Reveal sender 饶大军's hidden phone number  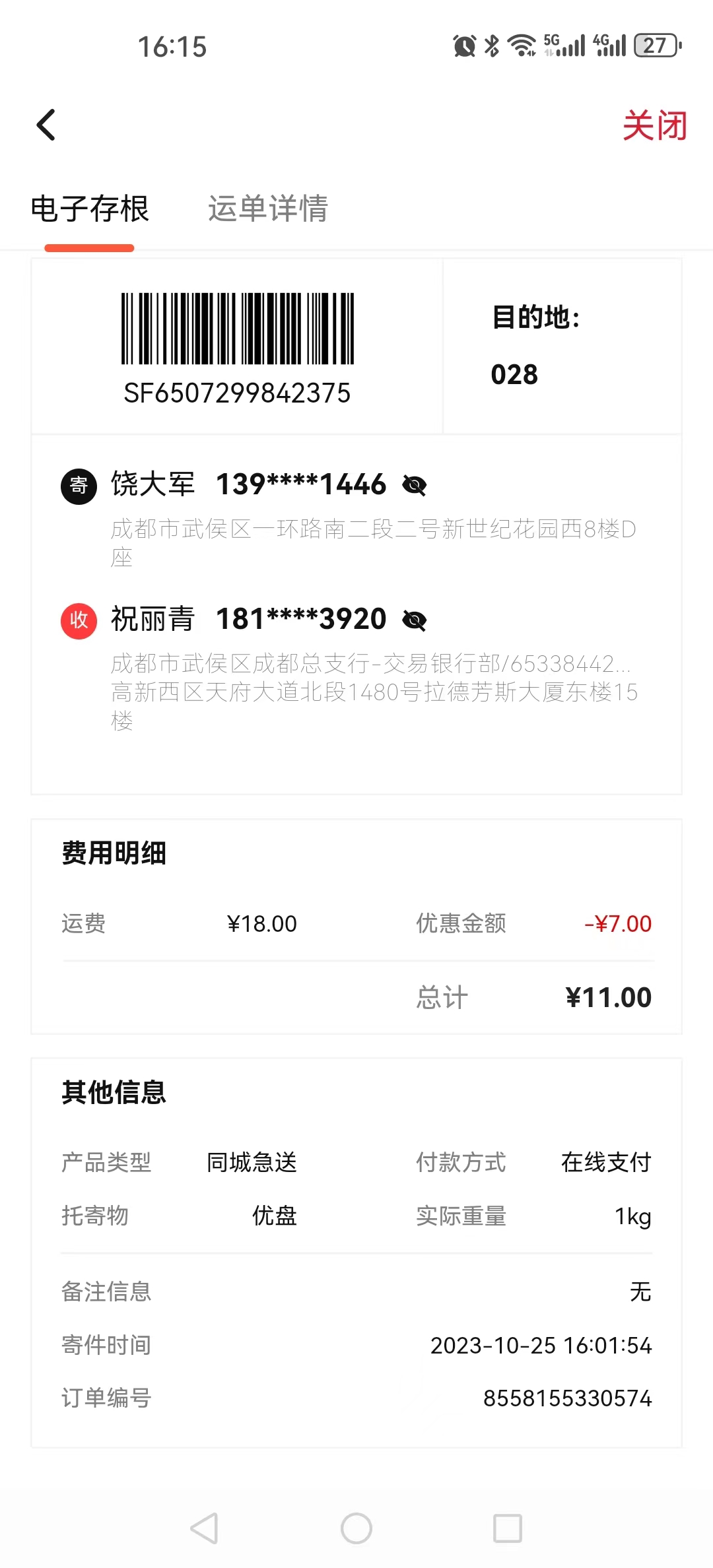point(415,486)
